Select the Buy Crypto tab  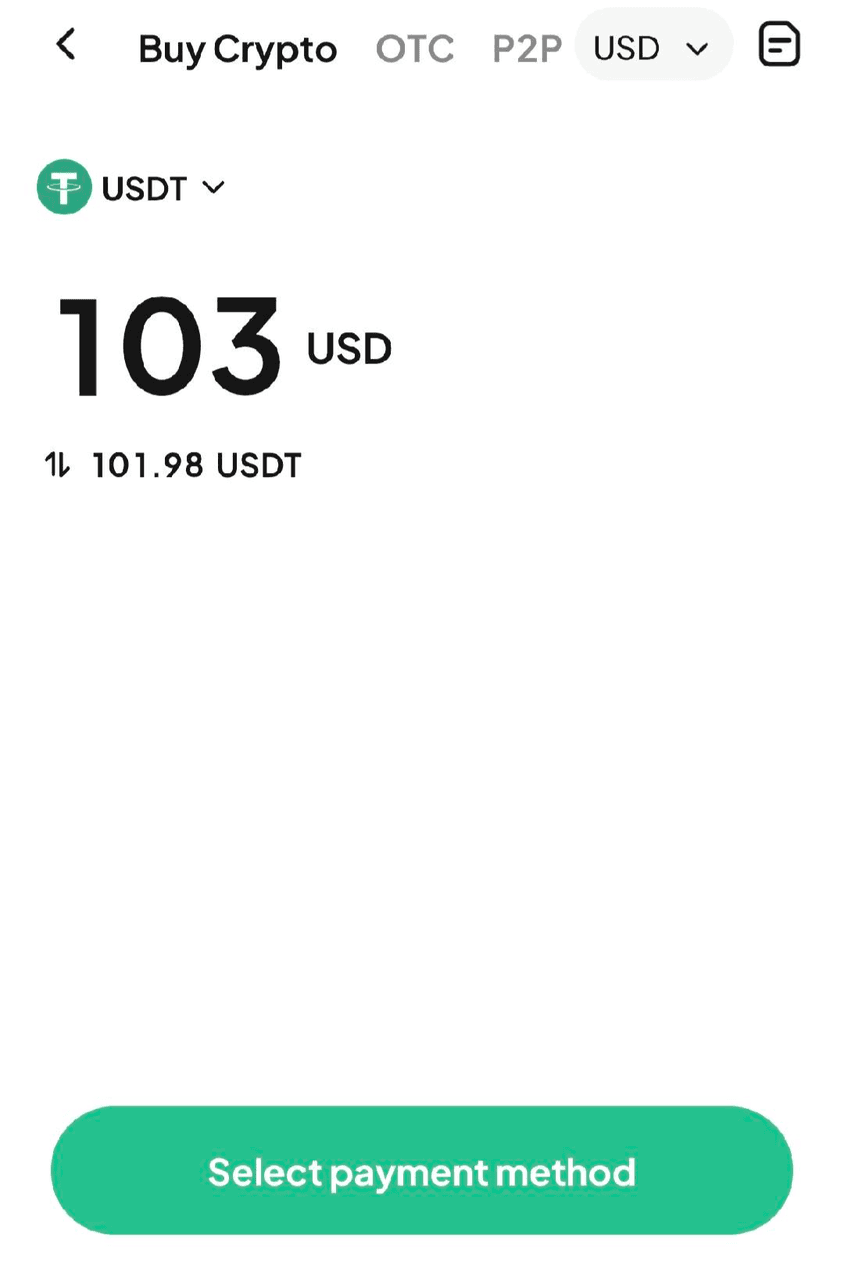(x=237, y=48)
